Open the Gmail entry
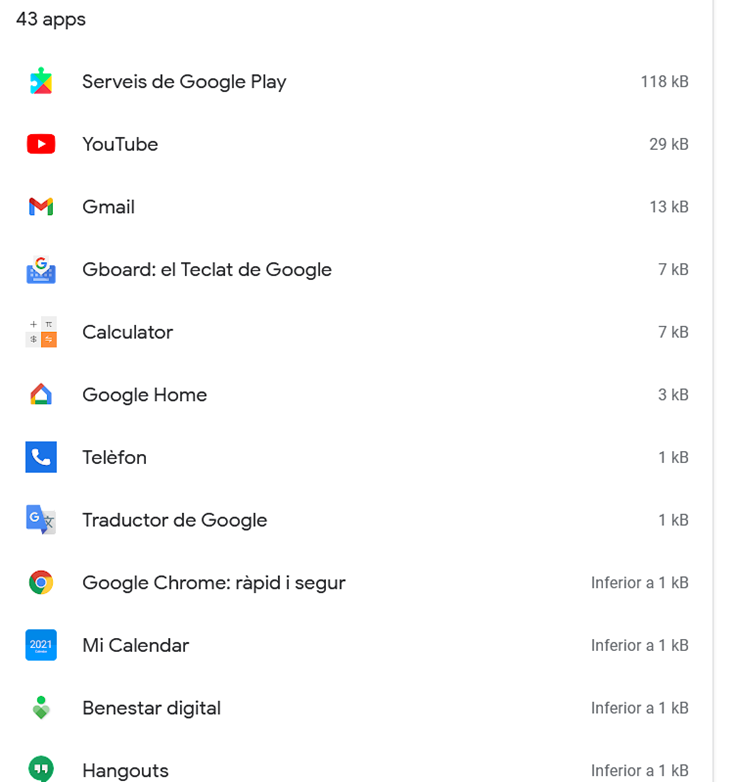736x782 pixels. [x=108, y=207]
